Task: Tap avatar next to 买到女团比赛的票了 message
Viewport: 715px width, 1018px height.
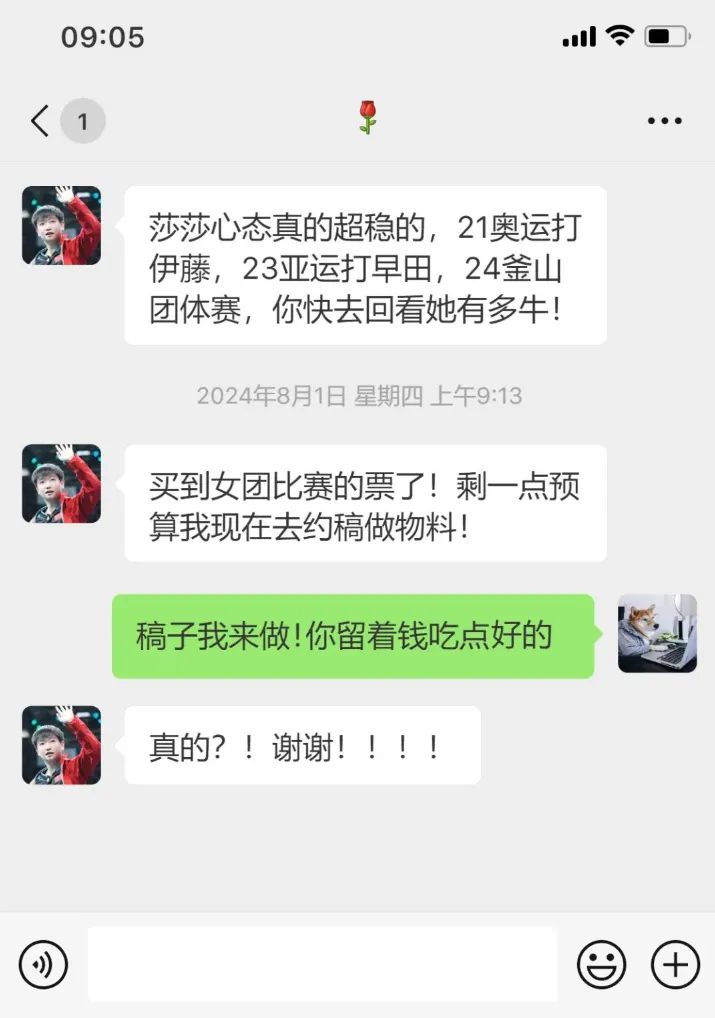Action: (x=62, y=484)
